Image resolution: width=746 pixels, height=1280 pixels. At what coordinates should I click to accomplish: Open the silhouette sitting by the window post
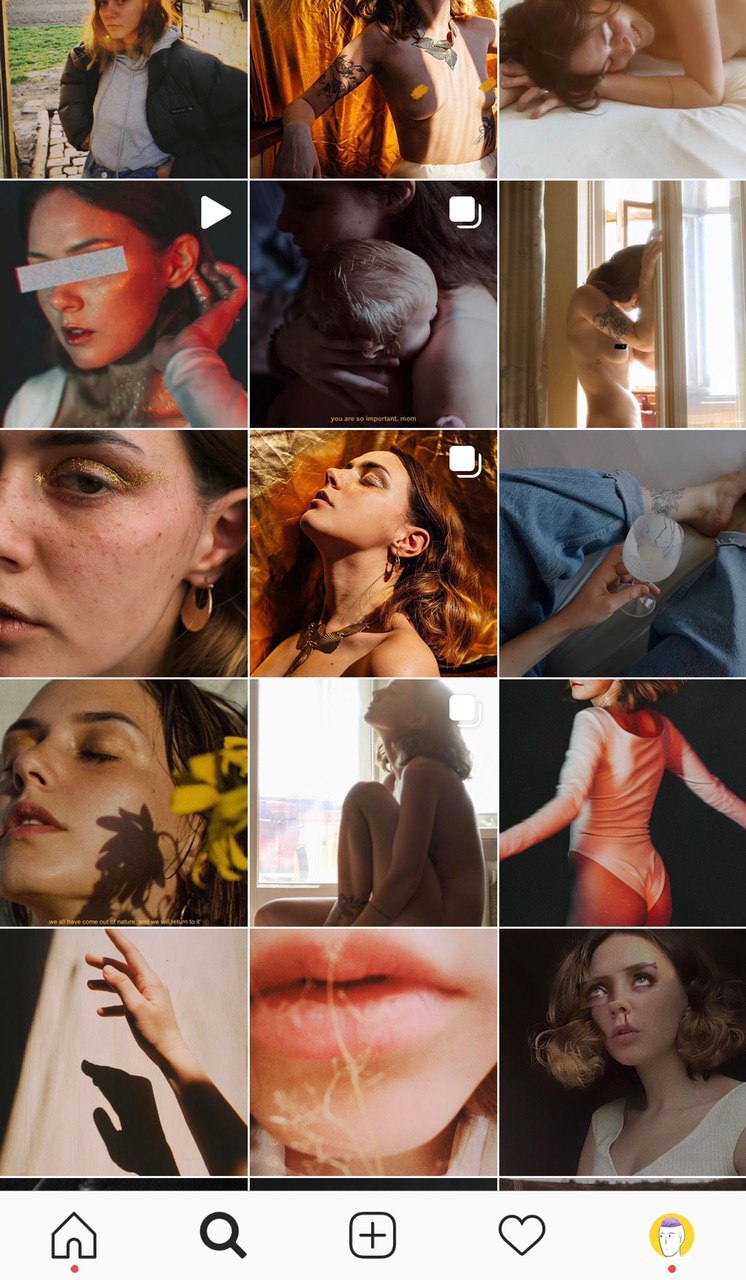pos(373,803)
